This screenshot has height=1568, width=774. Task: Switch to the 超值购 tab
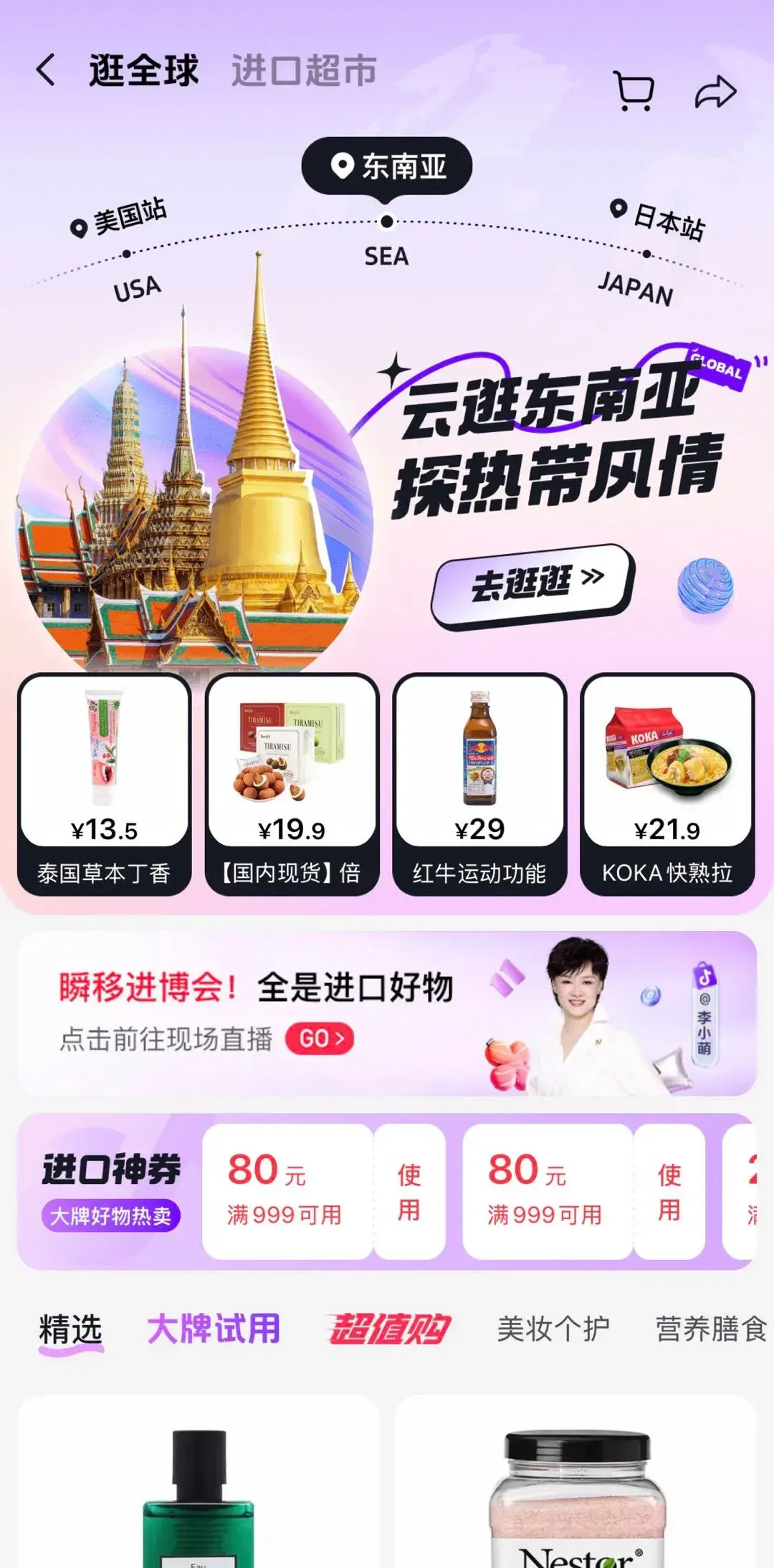click(x=388, y=1329)
